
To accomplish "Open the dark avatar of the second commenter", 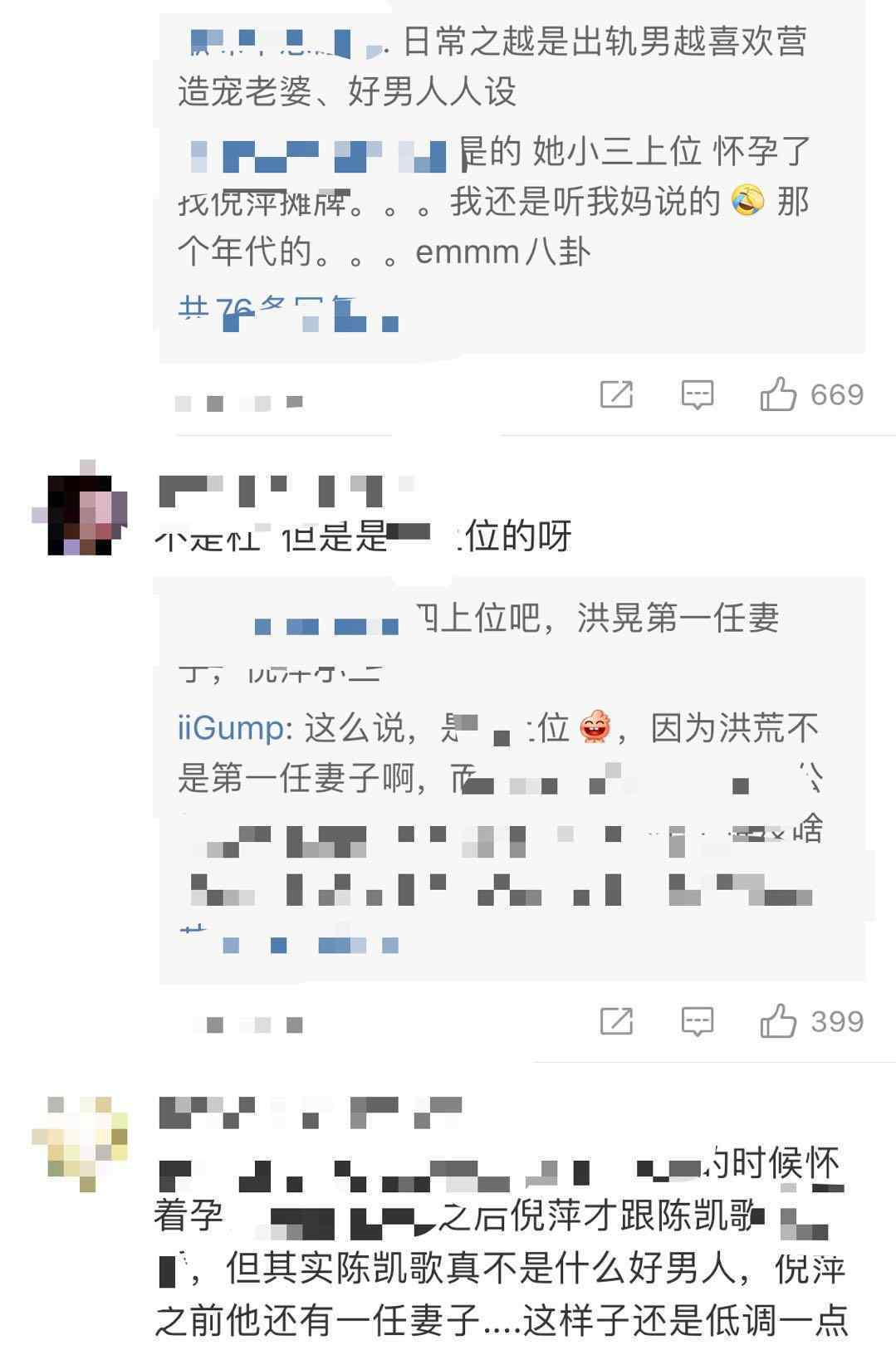I will click(x=81, y=509).
